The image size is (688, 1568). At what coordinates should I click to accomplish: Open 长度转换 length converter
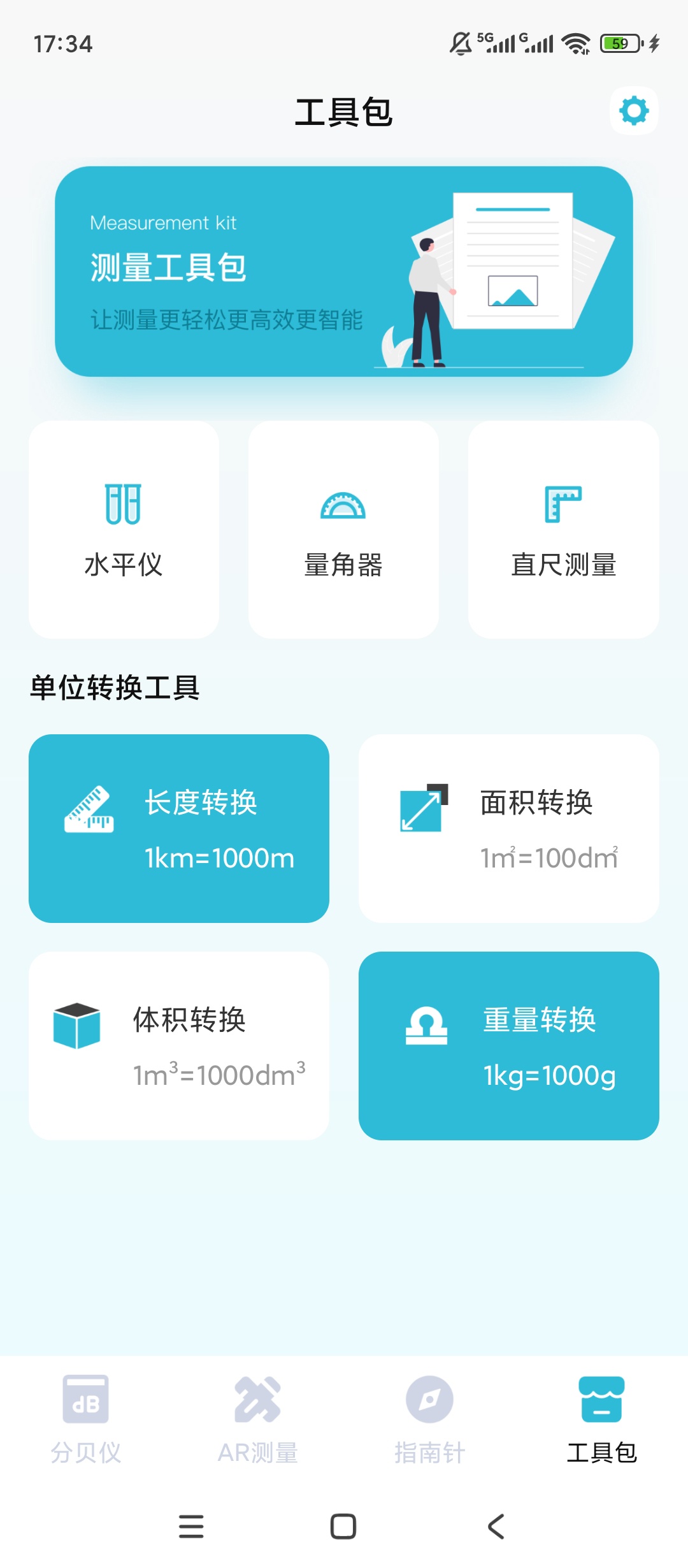coord(179,828)
